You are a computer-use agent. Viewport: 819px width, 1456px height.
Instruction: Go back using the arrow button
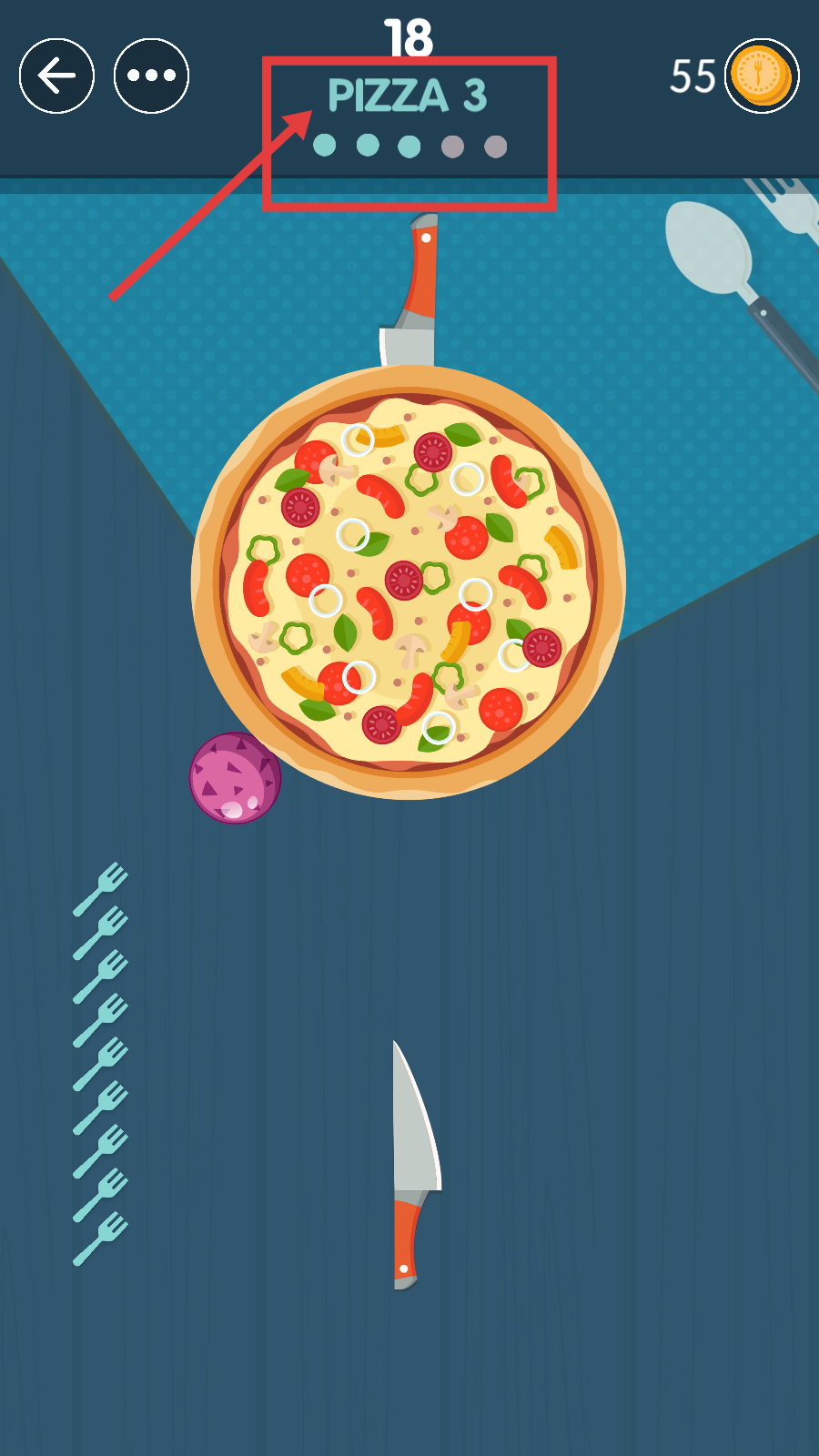(x=56, y=76)
